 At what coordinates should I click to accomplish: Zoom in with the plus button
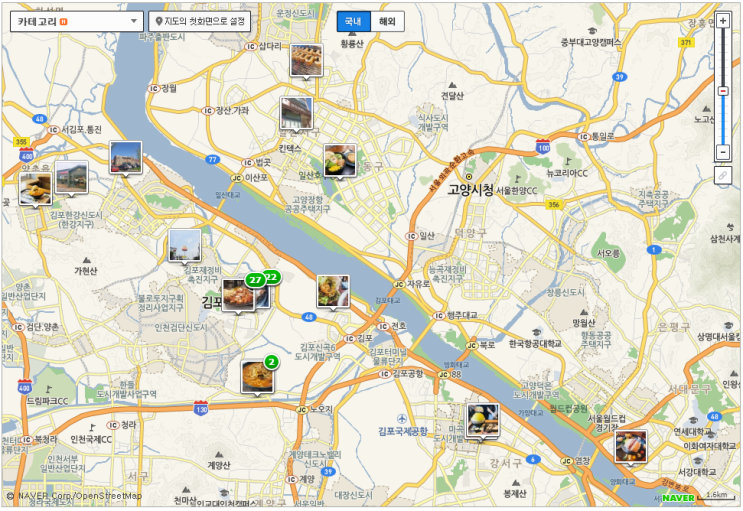723,20
